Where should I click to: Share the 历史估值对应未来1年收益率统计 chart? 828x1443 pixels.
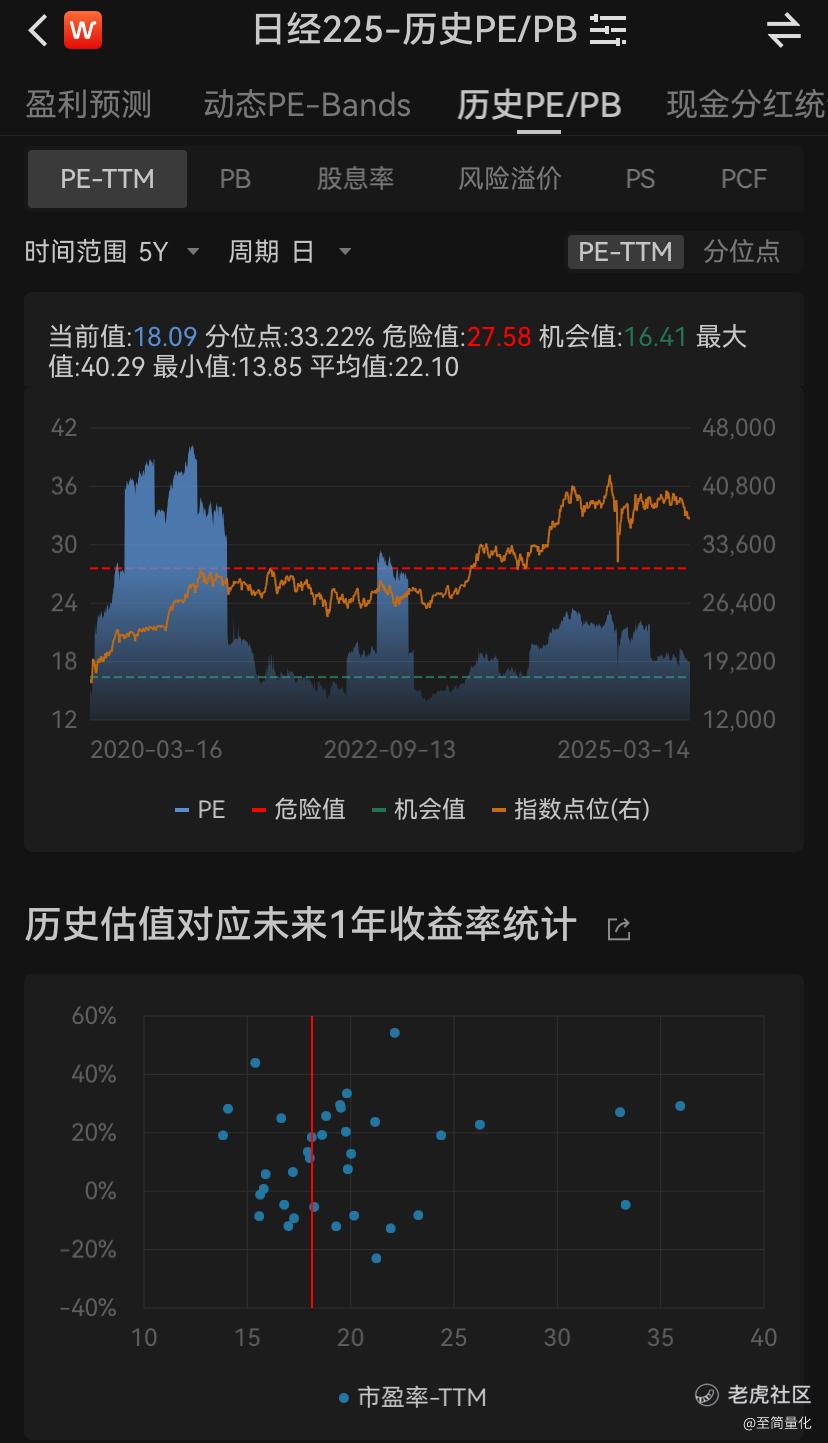(x=619, y=929)
